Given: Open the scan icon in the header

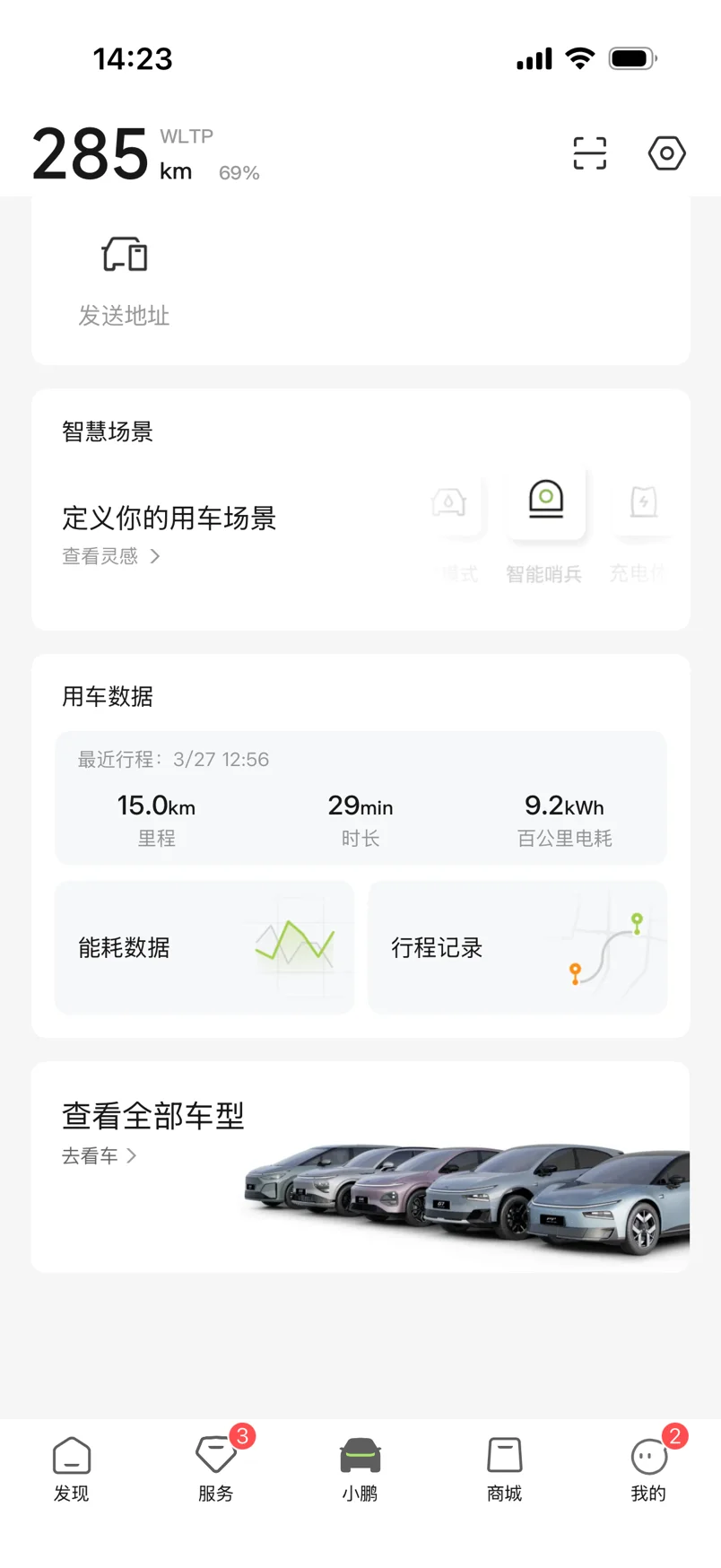Looking at the screenshot, I should click(589, 153).
